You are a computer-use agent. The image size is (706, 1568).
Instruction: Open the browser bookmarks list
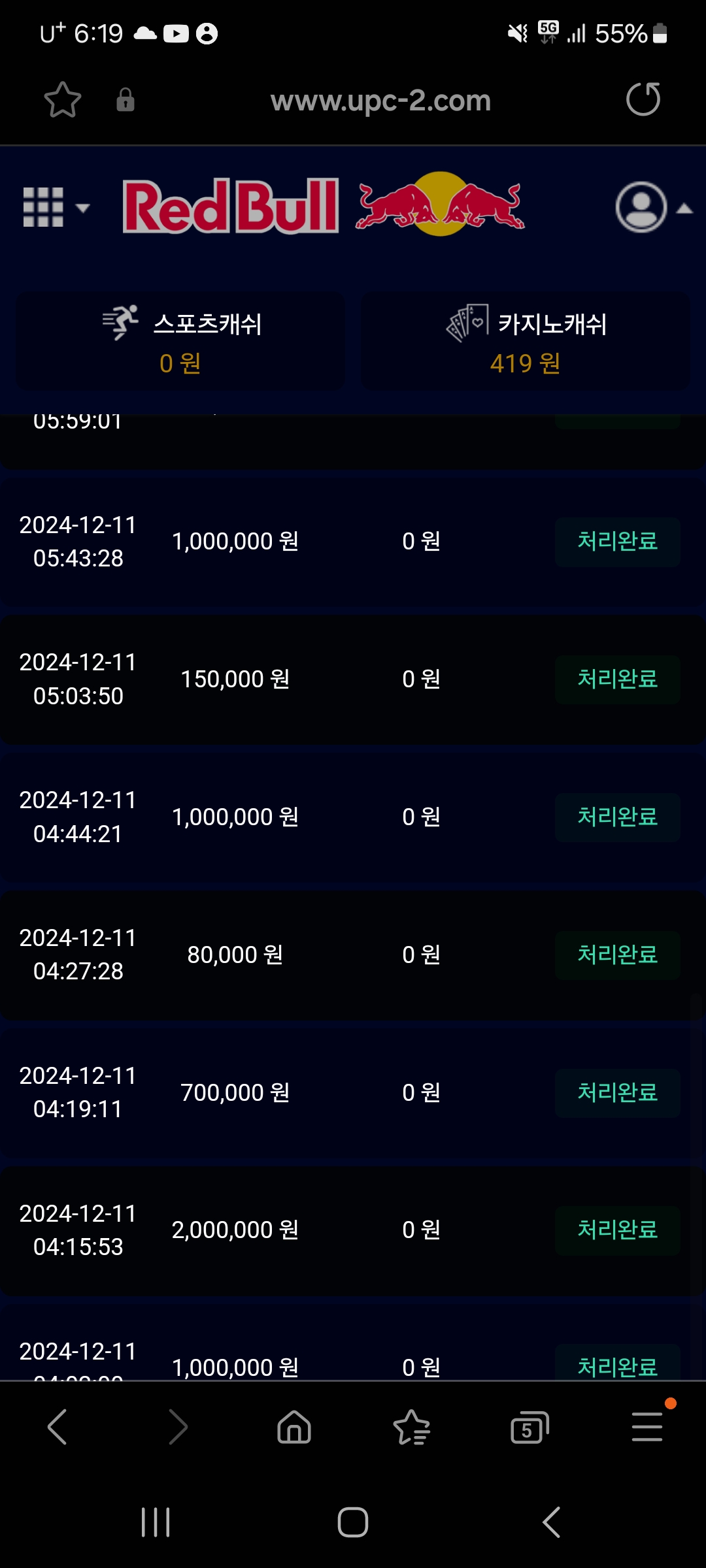pos(412,1427)
